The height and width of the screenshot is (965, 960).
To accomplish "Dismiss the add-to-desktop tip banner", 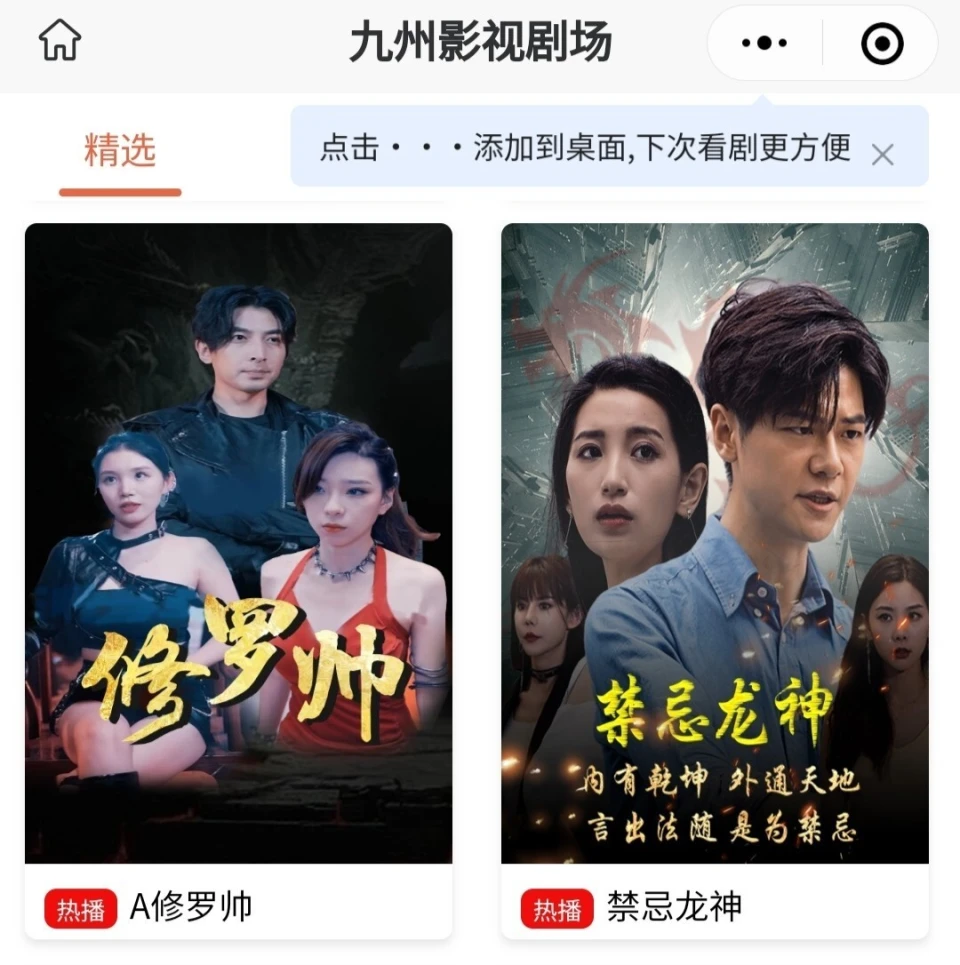I will point(882,154).
